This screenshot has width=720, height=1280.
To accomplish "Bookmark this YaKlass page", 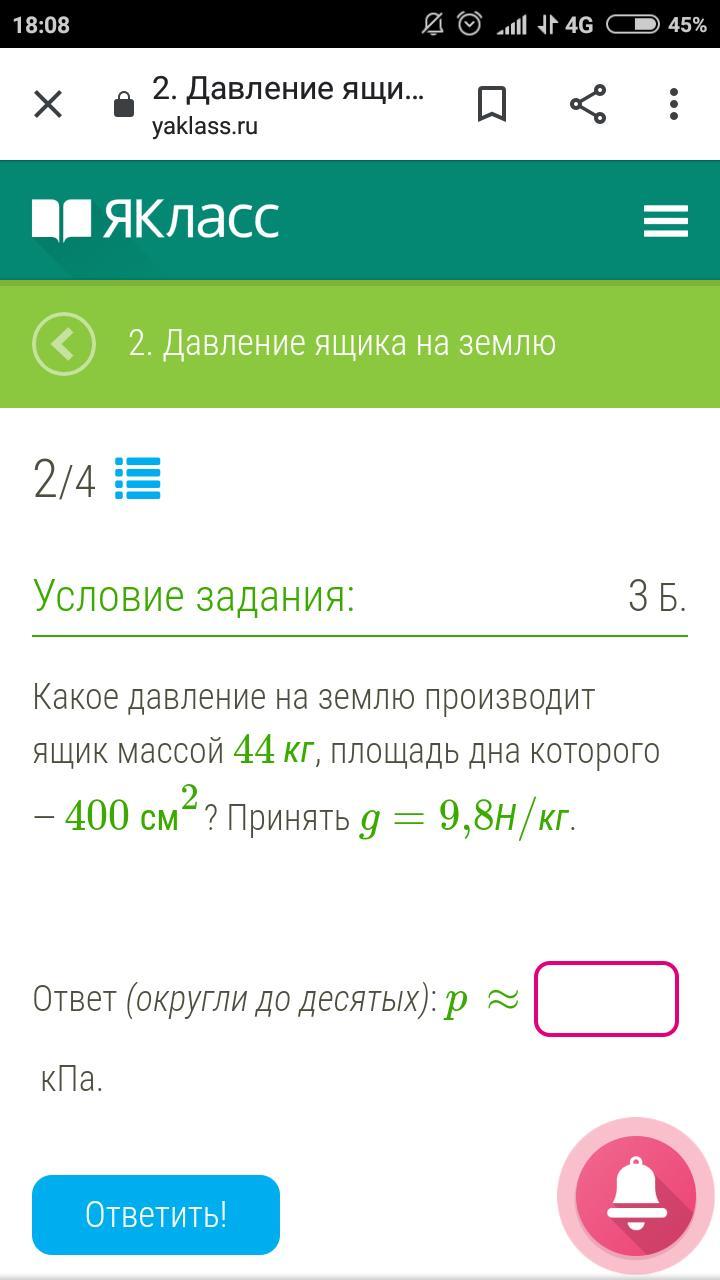I will 491,104.
